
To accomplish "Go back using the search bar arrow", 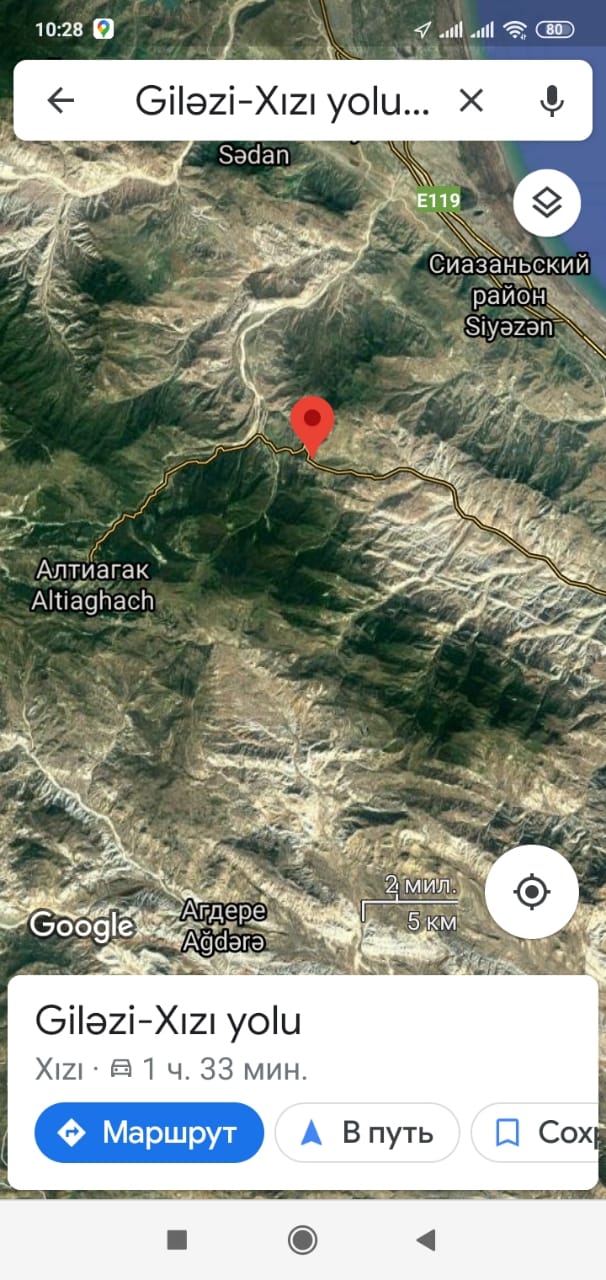I will coord(61,100).
